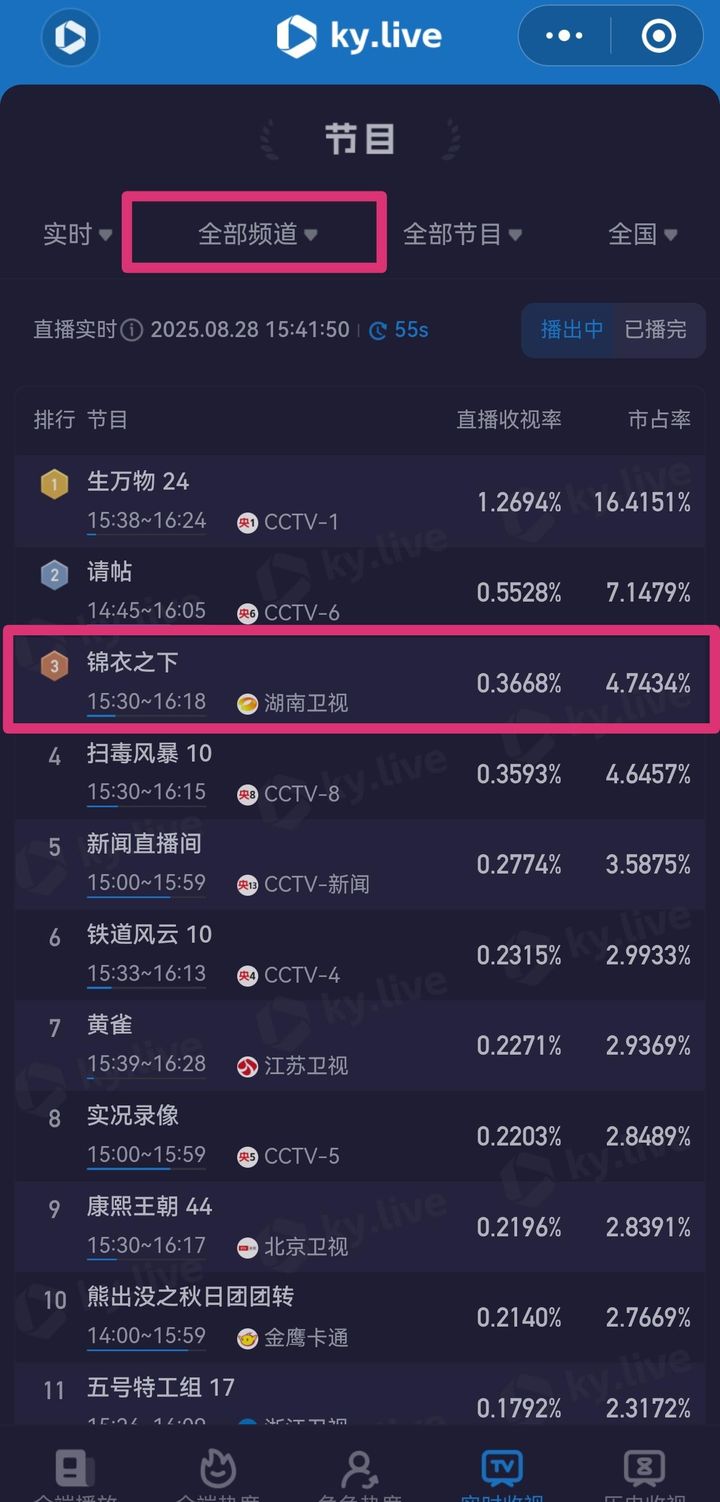Select the 播出中 segment
720x1502 pixels.
coord(572,329)
